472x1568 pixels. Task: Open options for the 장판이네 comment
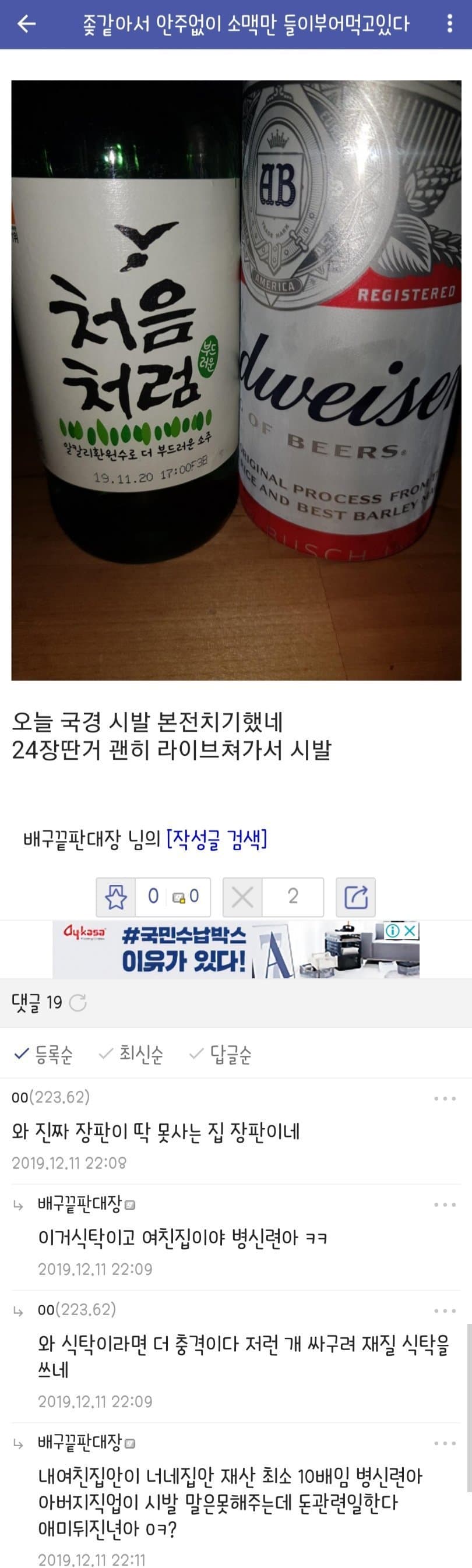tap(445, 1099)
